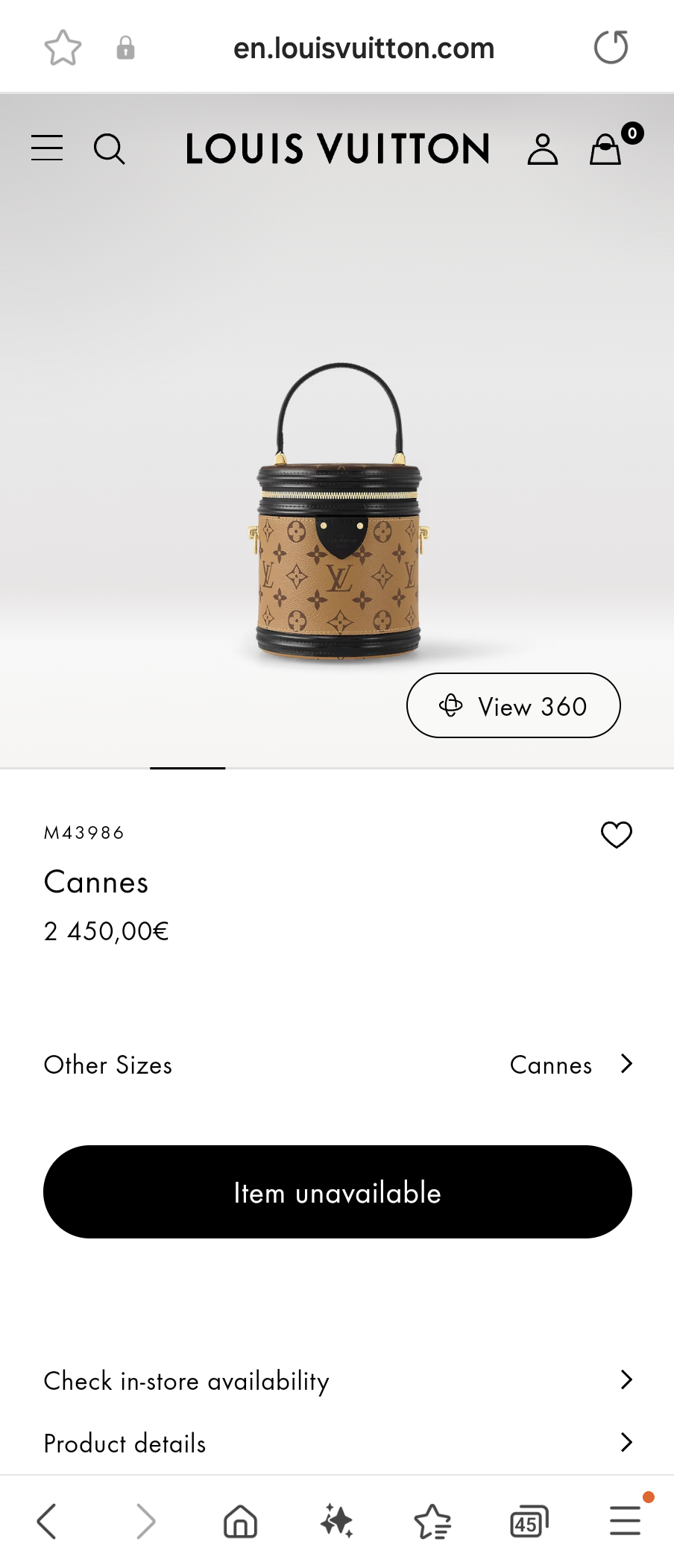Tap the sparkles AI assistant icon
The width and height of the screenshot is (674, 1568).
coord(336,1521)
